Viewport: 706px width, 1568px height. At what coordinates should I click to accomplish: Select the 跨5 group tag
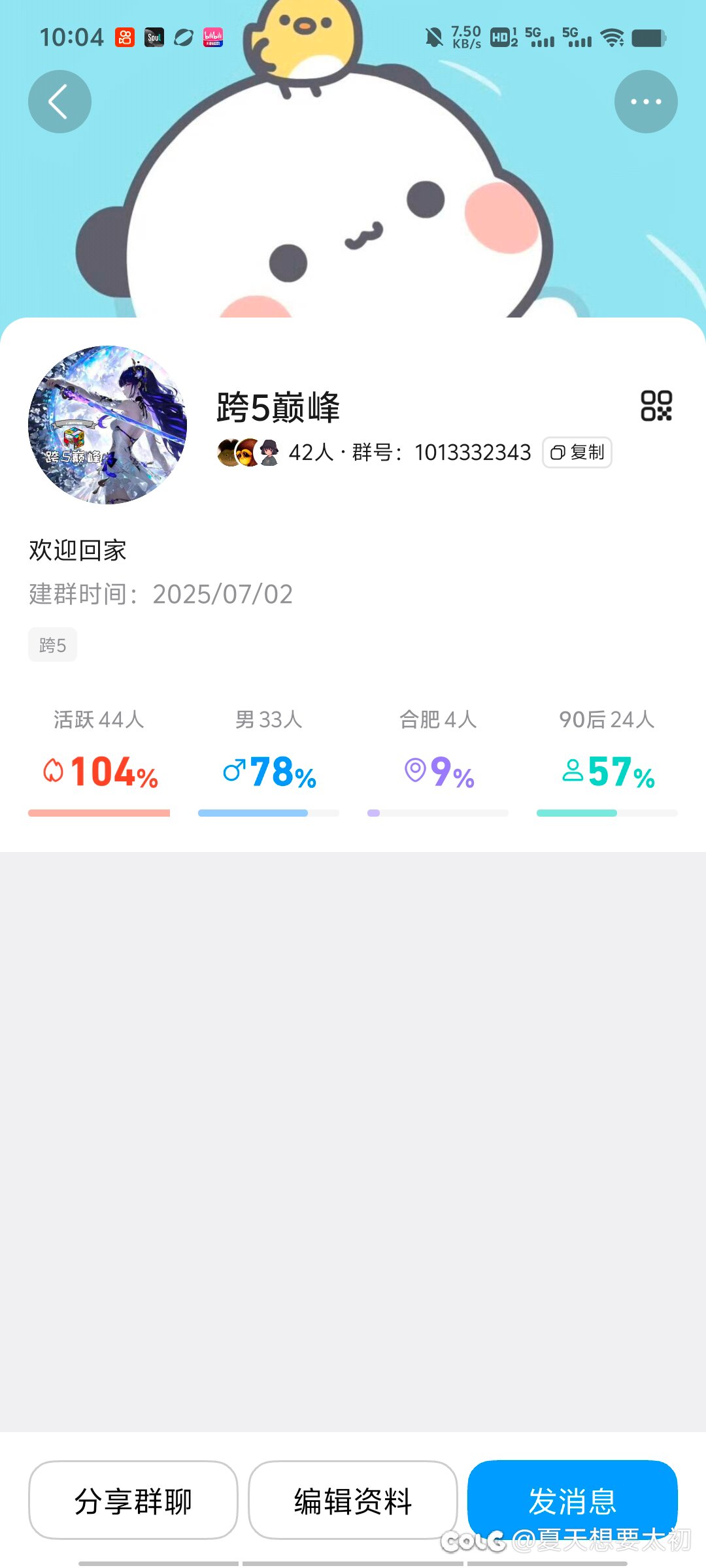pyautogui.click(x=52, y=644)
